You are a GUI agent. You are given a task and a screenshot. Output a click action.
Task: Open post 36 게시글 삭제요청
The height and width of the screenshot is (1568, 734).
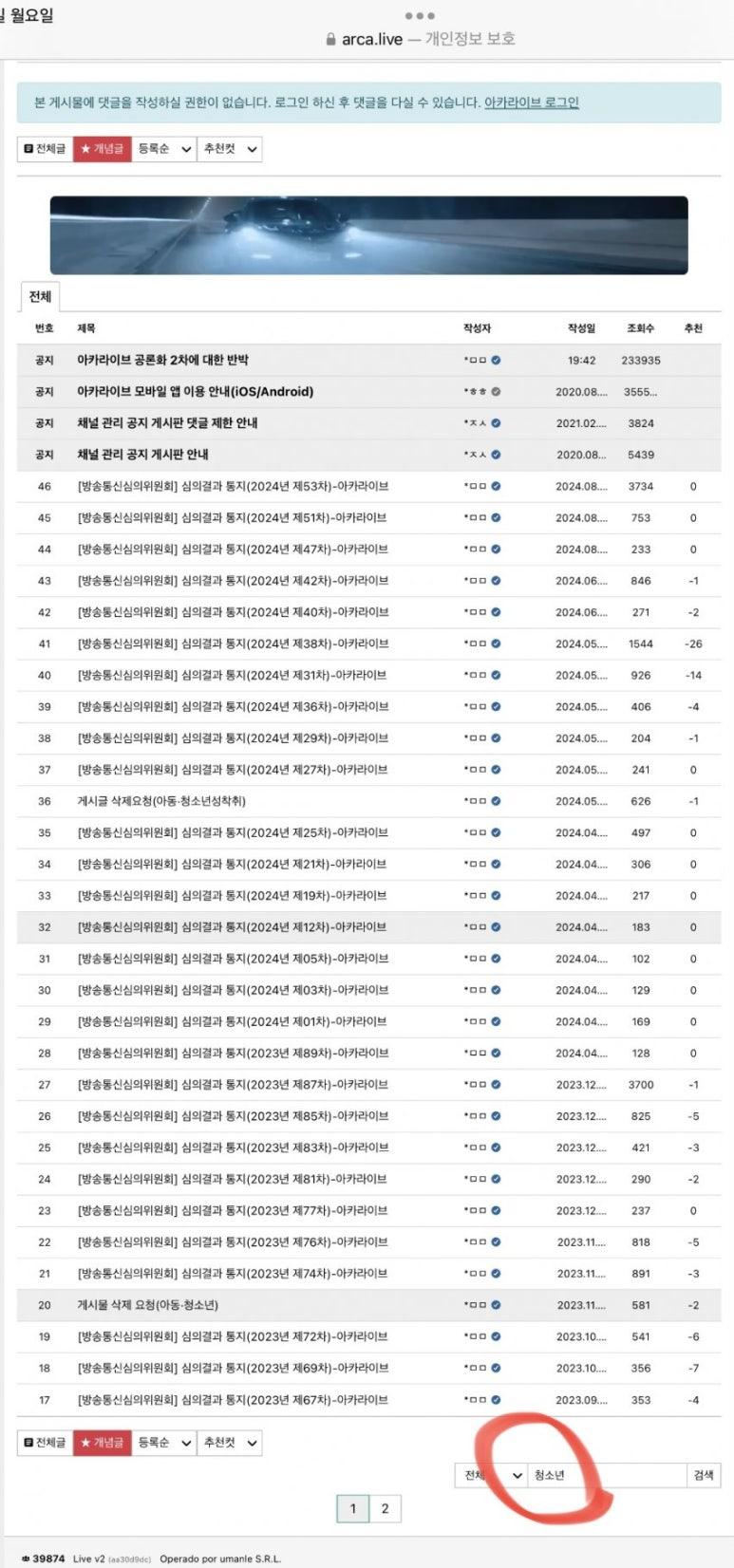point(161,801)
